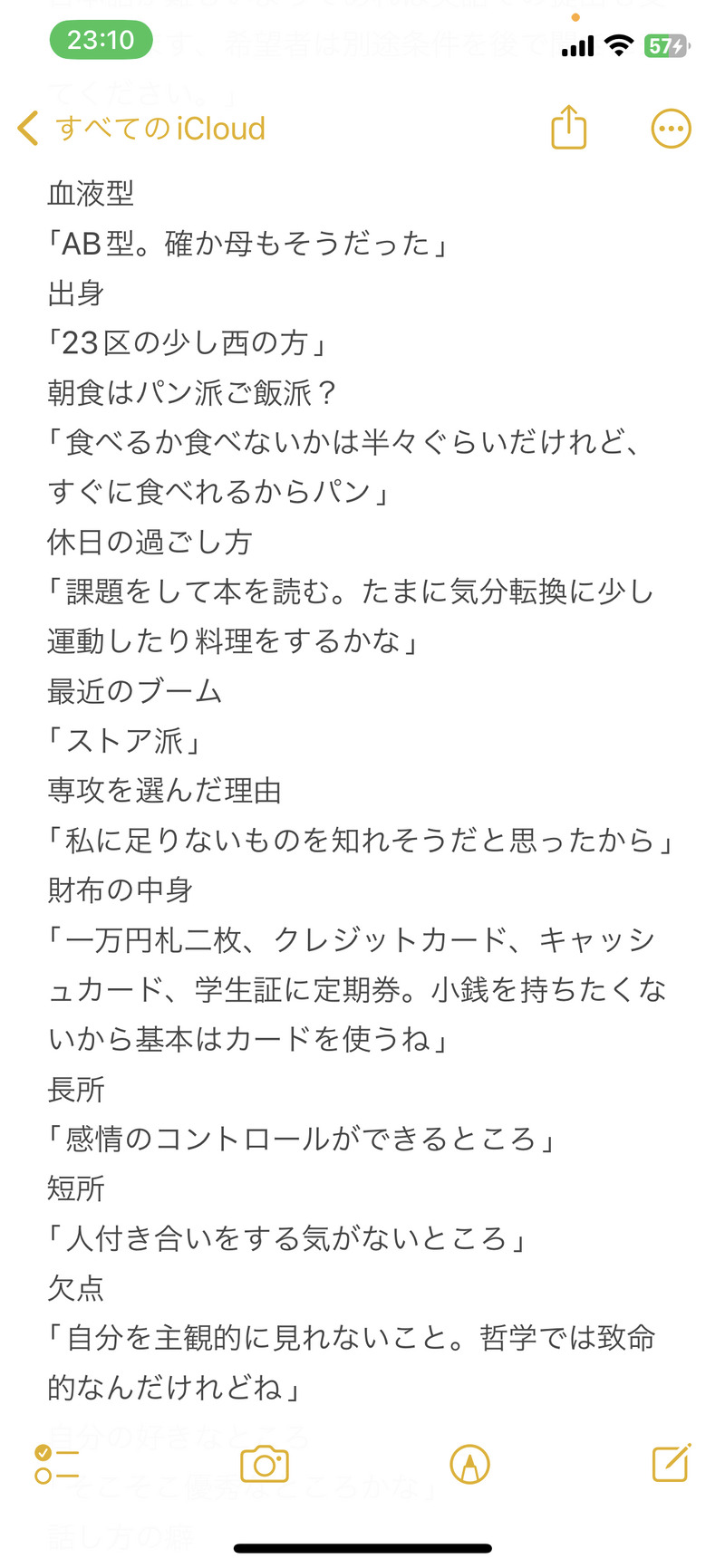Go back to すべてのiCloud folder
The width and height of the screenshot is (725, 1568).
(x=140, y=129)
